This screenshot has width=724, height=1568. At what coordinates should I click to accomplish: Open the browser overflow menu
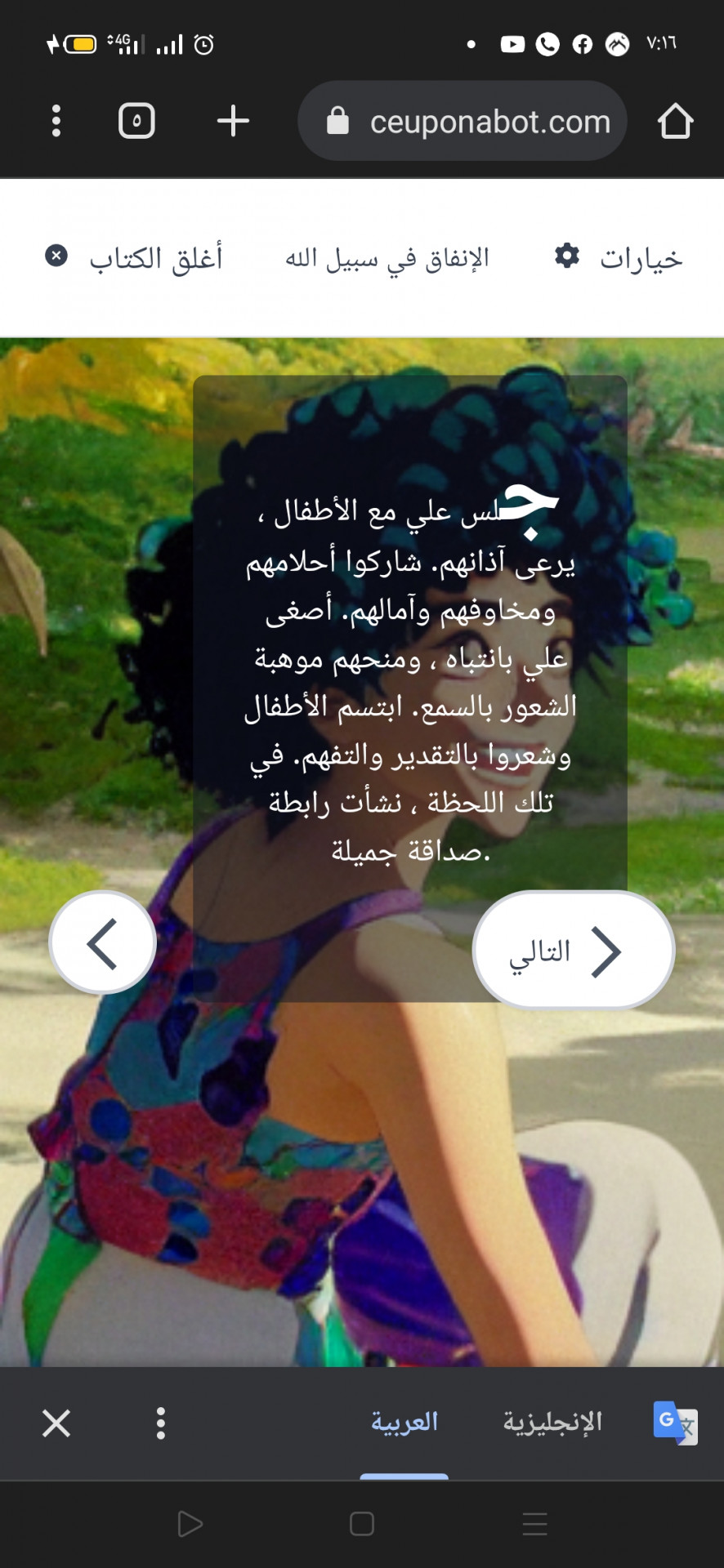click(x=56, y=121)
